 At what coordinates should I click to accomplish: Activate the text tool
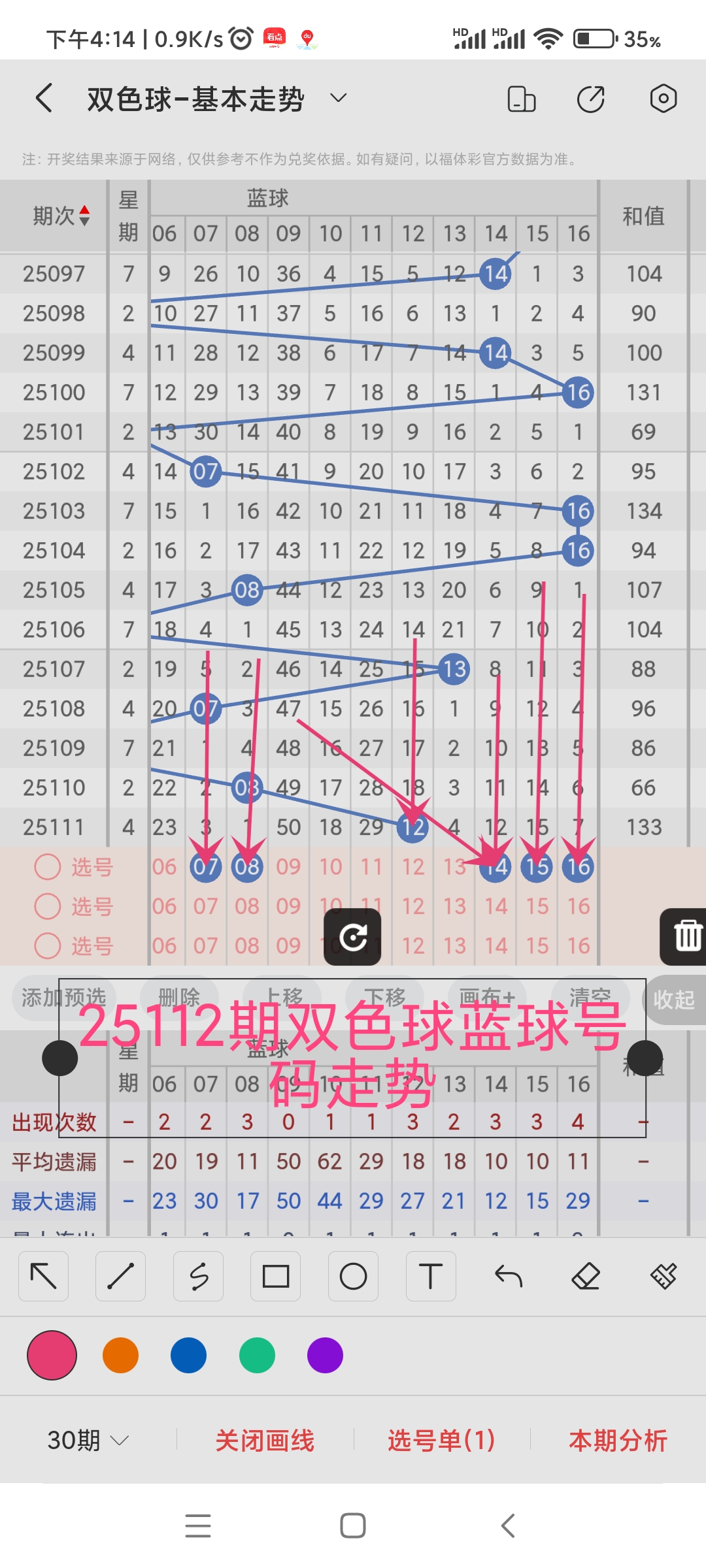430,1276
